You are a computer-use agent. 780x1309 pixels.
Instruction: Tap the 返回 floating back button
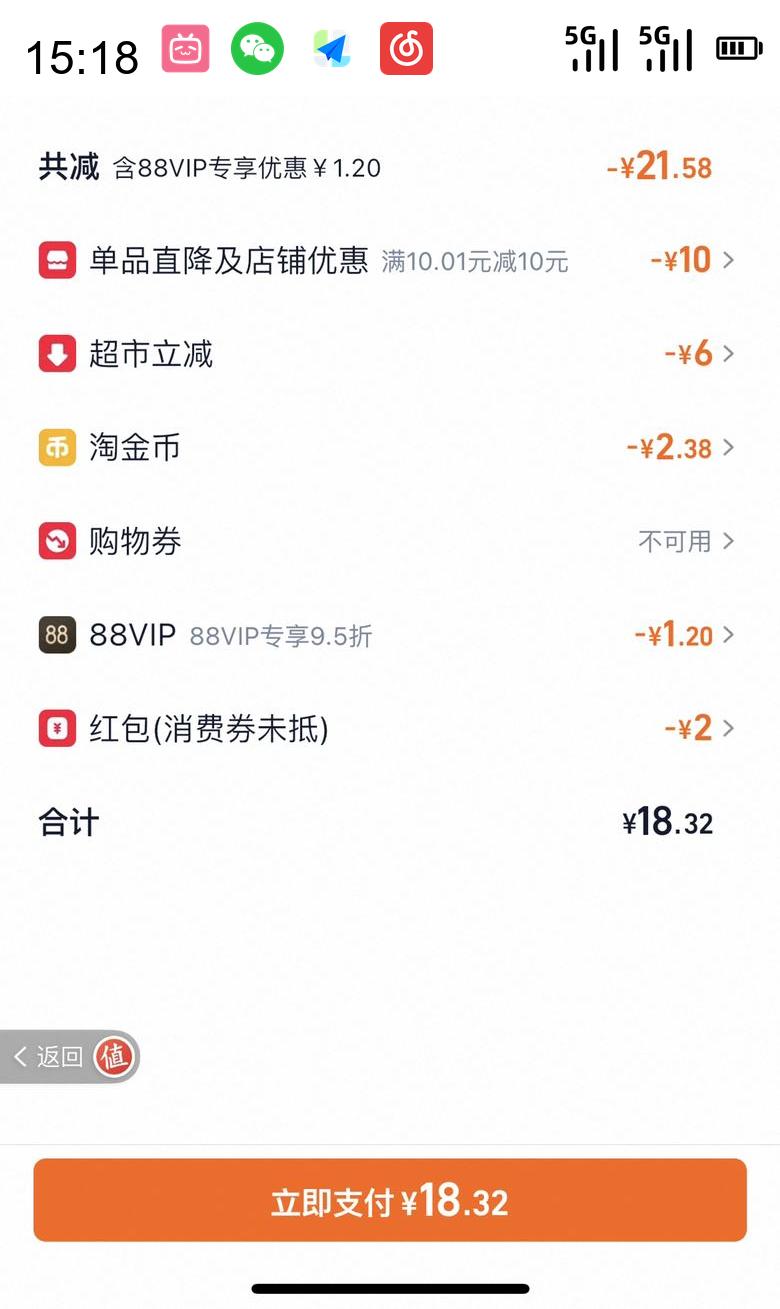pyautogui.click(x=69, y=1057)
